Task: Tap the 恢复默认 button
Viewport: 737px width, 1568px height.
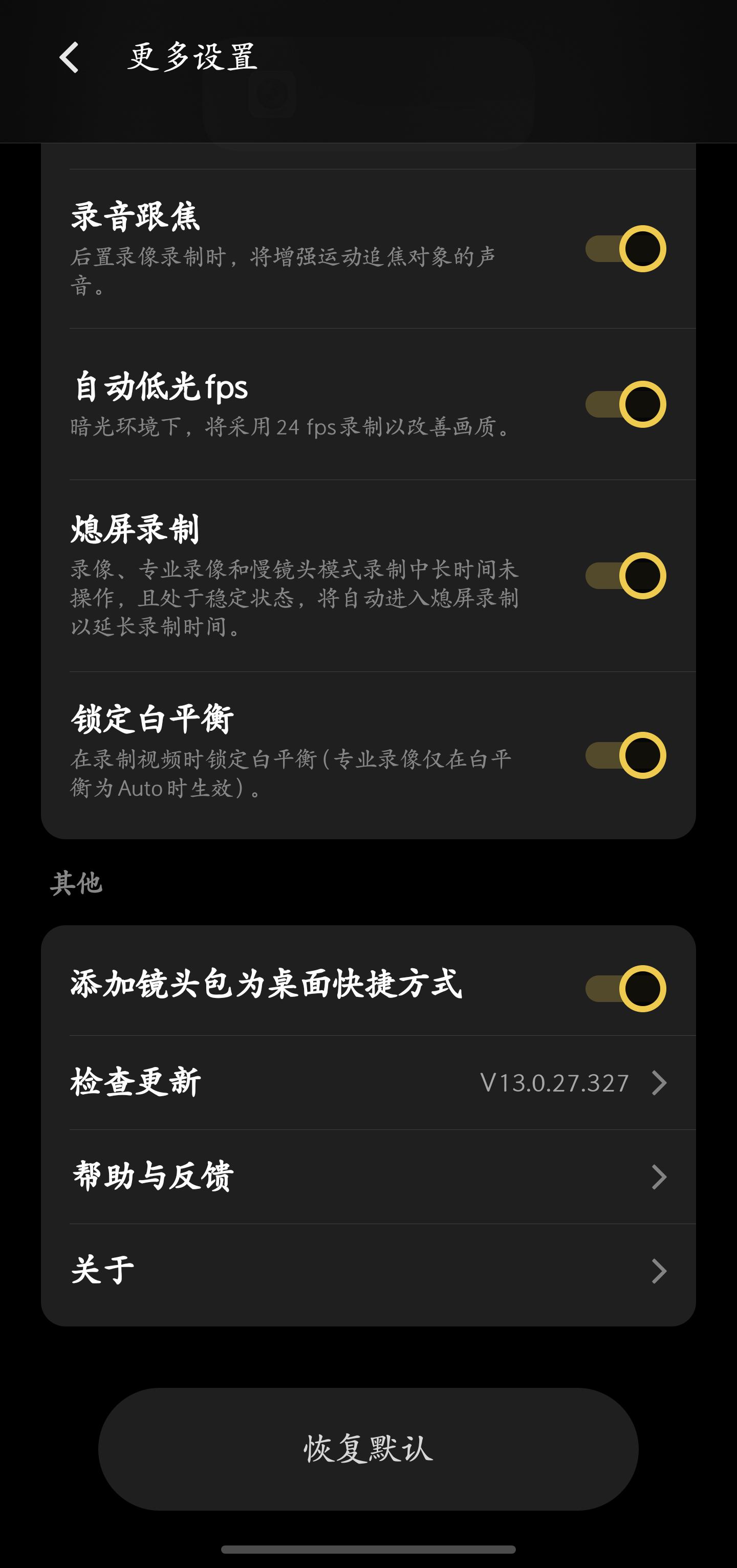Action: pos(368,1449)
